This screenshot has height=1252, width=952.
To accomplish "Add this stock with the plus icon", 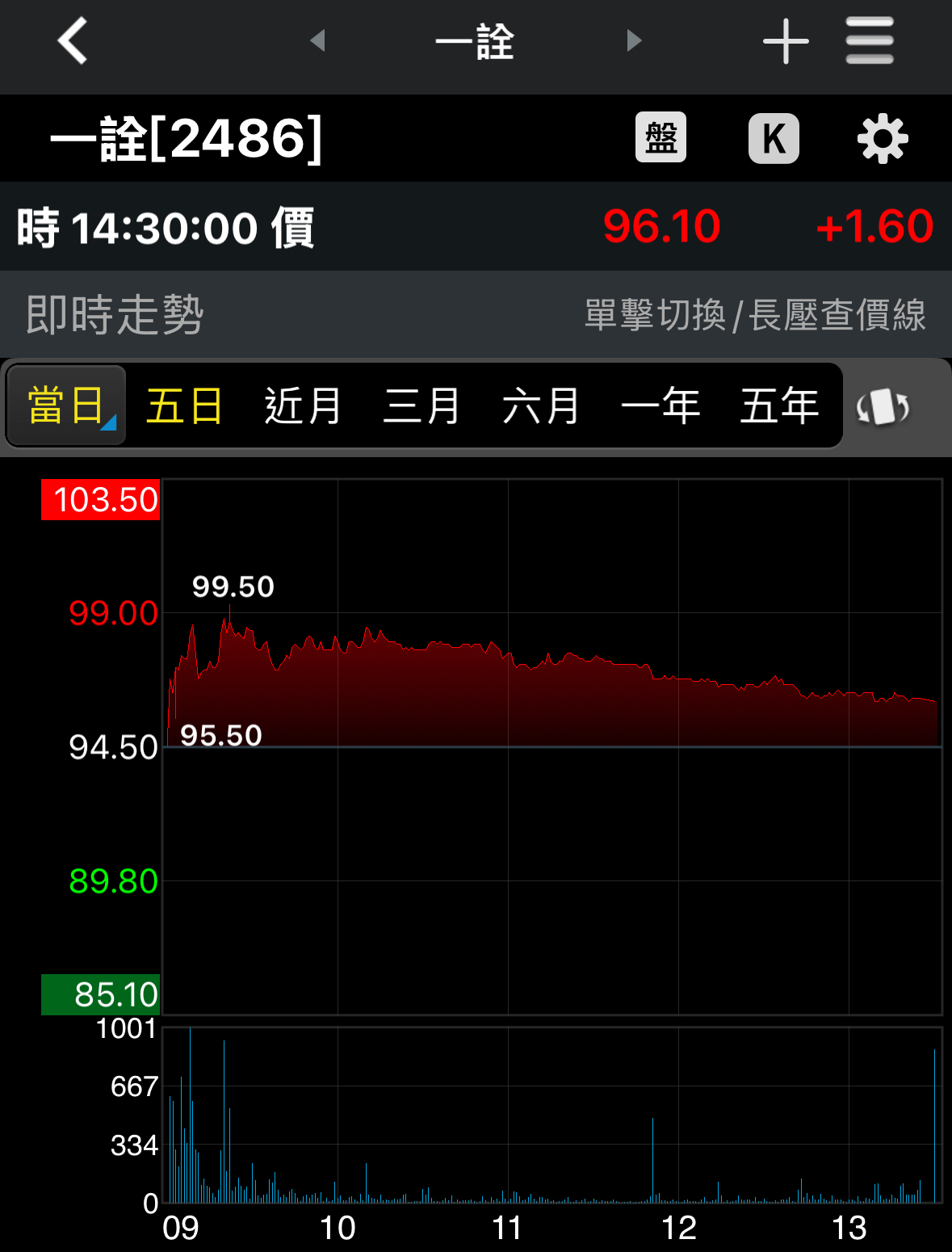I will pyautogui.click(x=786, y=41).
